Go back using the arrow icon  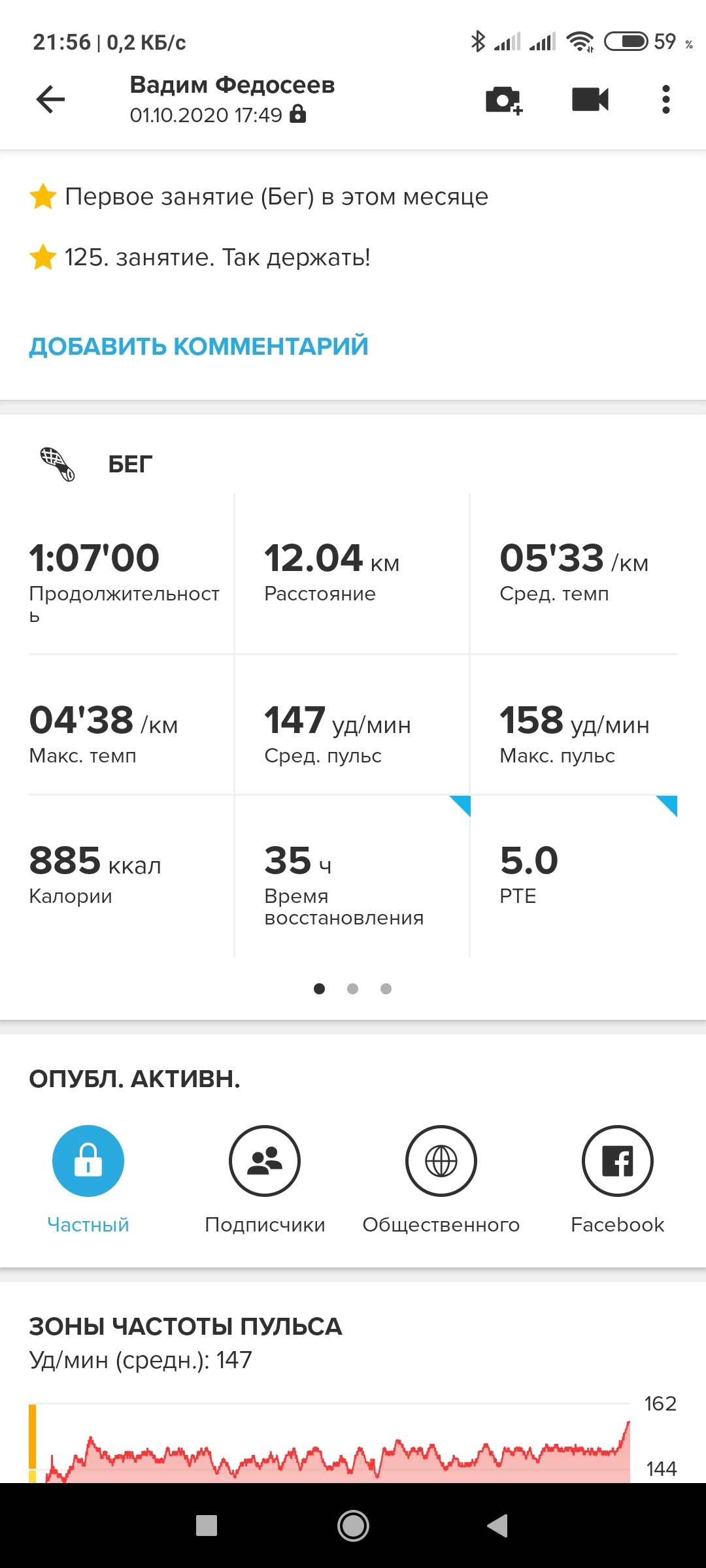tap(50, 99)
